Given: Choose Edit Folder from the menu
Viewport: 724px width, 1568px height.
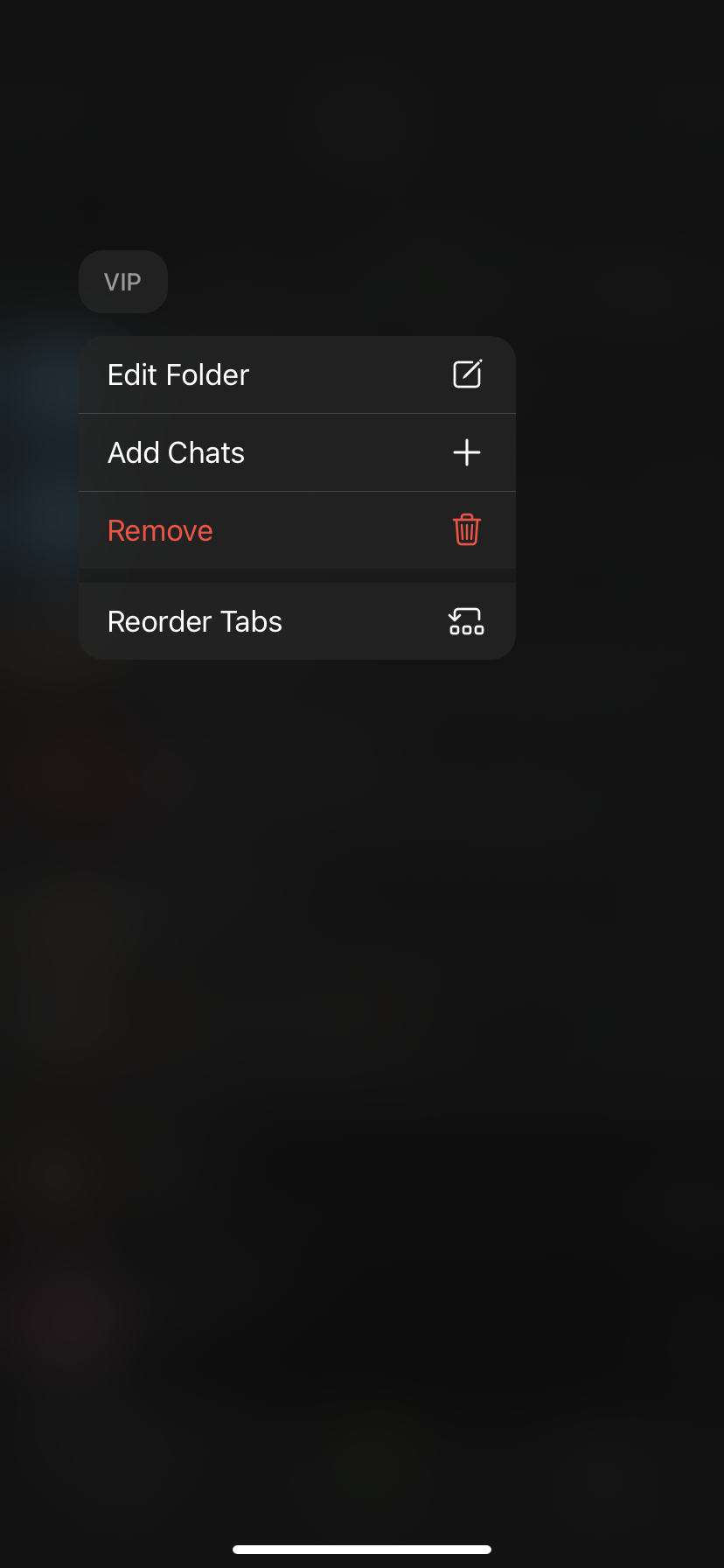Looking at the screenshot, I should tap(296, 374).
